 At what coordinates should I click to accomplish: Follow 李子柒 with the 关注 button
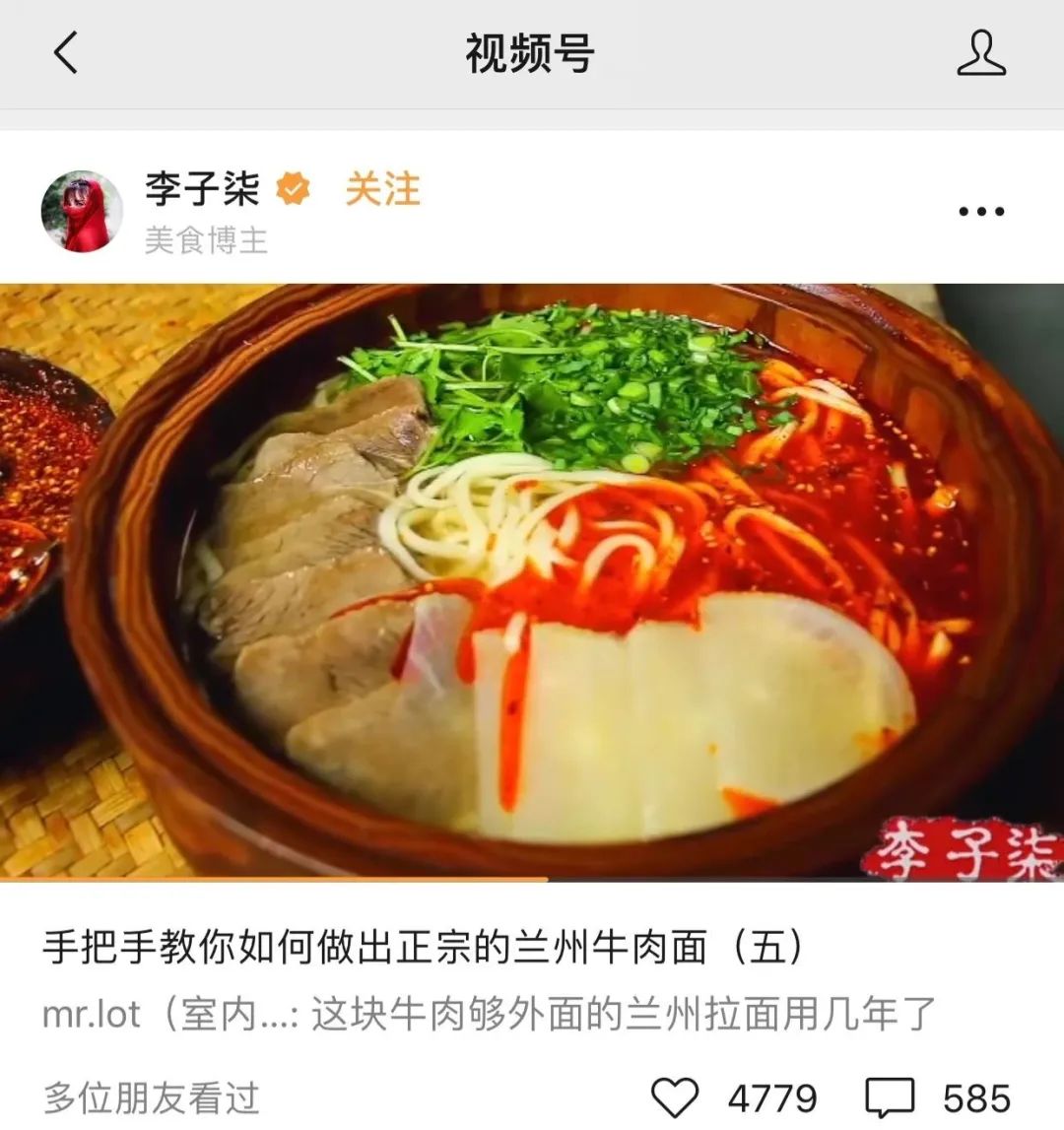[382, 189]
